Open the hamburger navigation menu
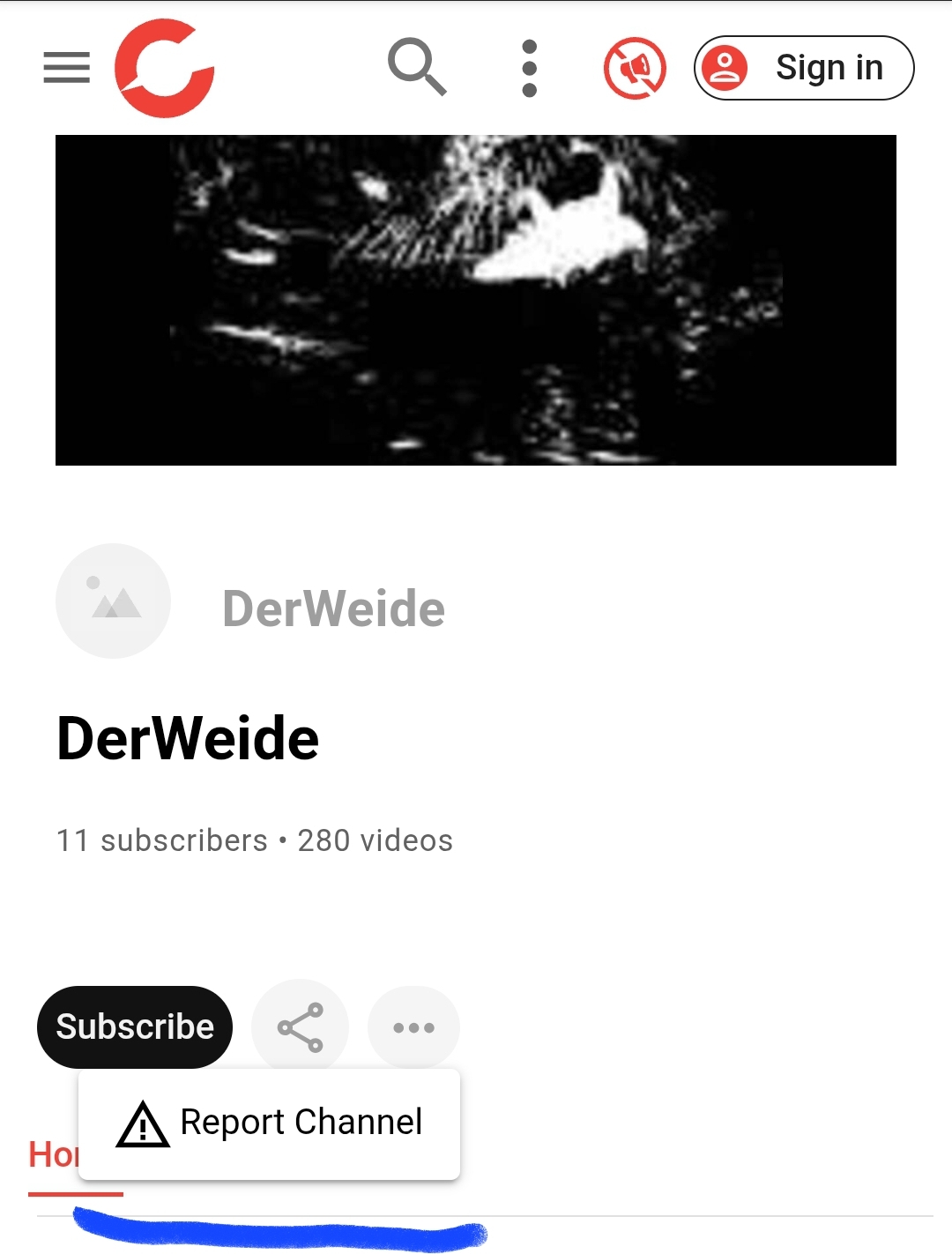952x1254 pixels. click(67, 67)
